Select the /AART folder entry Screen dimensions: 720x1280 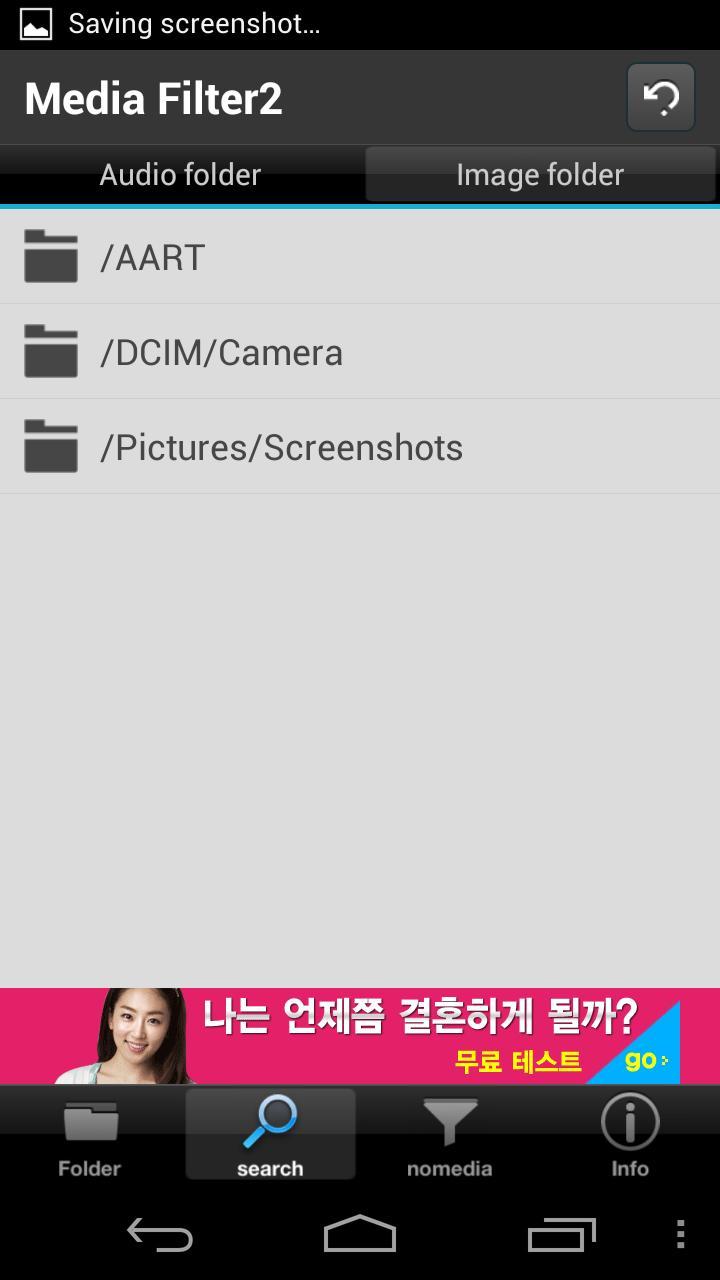tap(360, 257)
